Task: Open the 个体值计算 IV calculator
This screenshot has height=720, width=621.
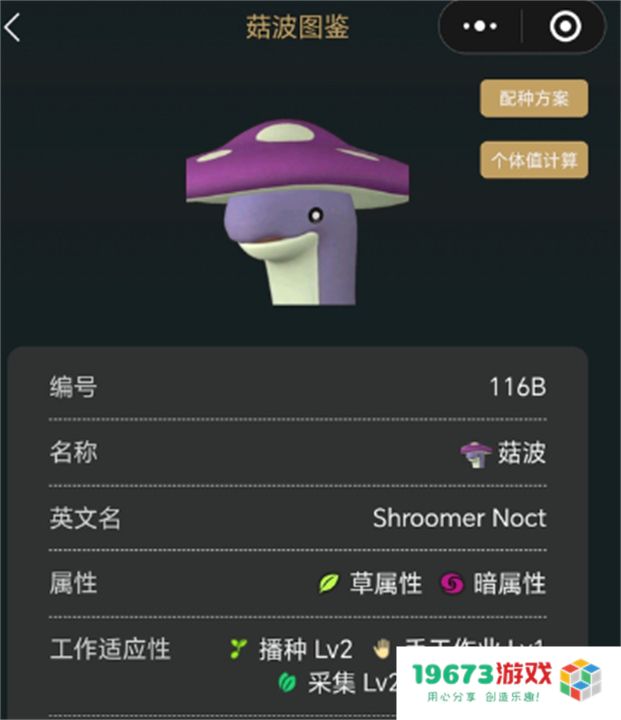Action: pos(533,160)
